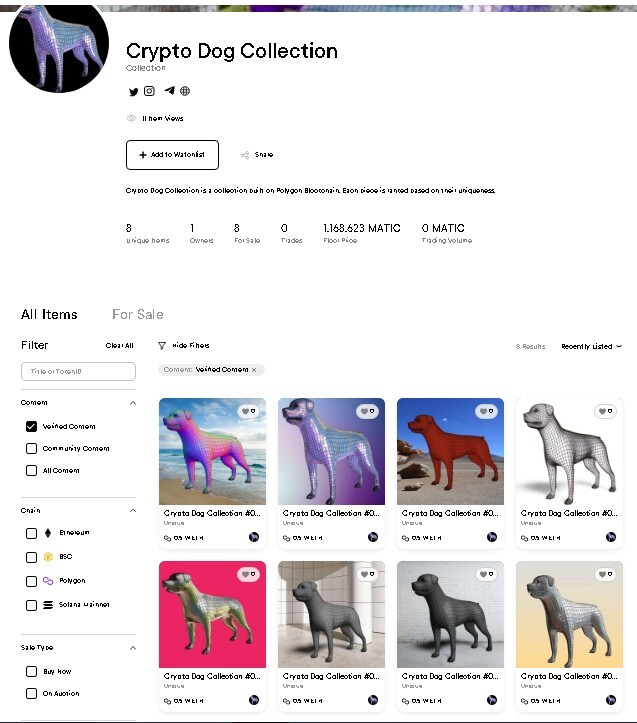This screenshot has width=637, height=723.
Task: Open the website globe icon
Action: pyautogui.click(x=185, y=91)
